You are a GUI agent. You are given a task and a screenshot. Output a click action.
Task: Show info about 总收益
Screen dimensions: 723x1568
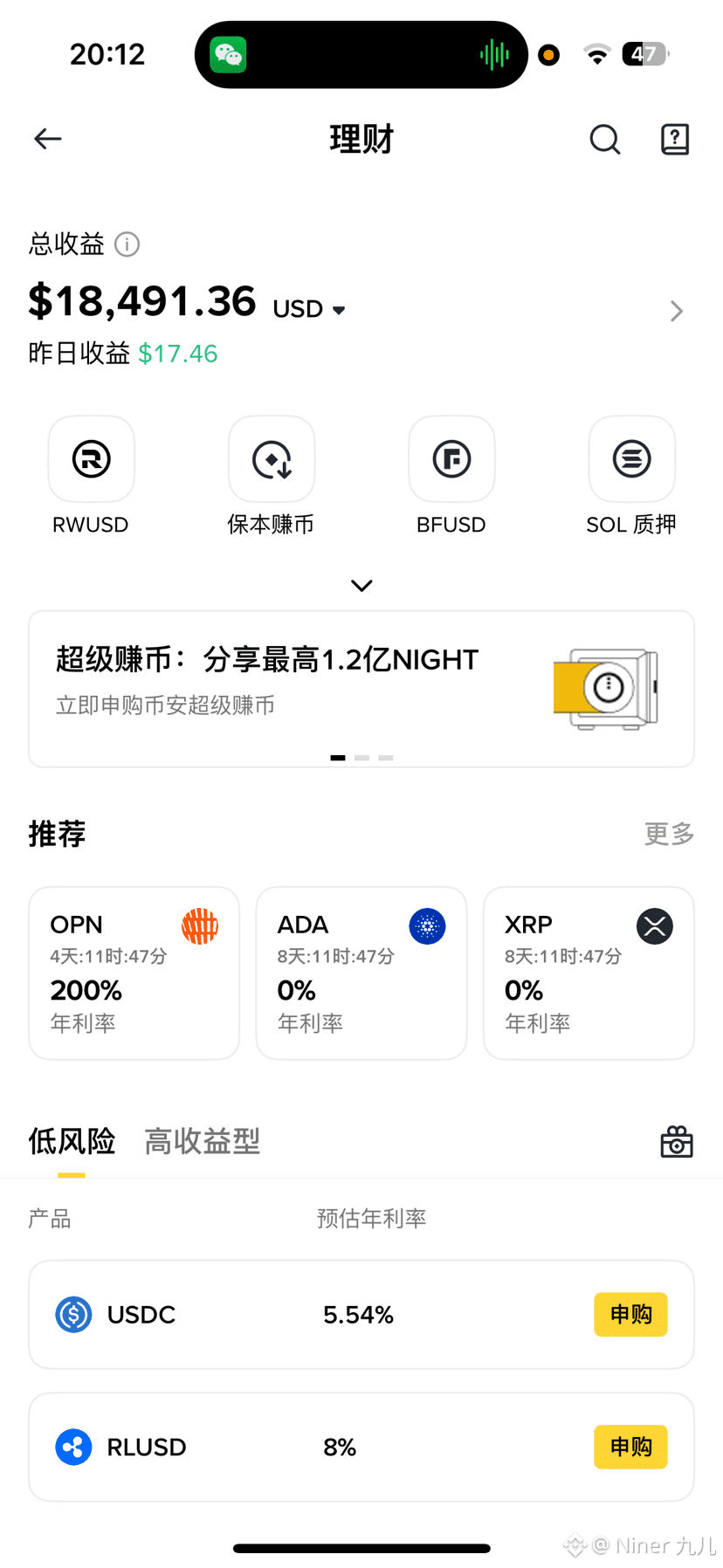pyautogui.click(x=127, y=244)
